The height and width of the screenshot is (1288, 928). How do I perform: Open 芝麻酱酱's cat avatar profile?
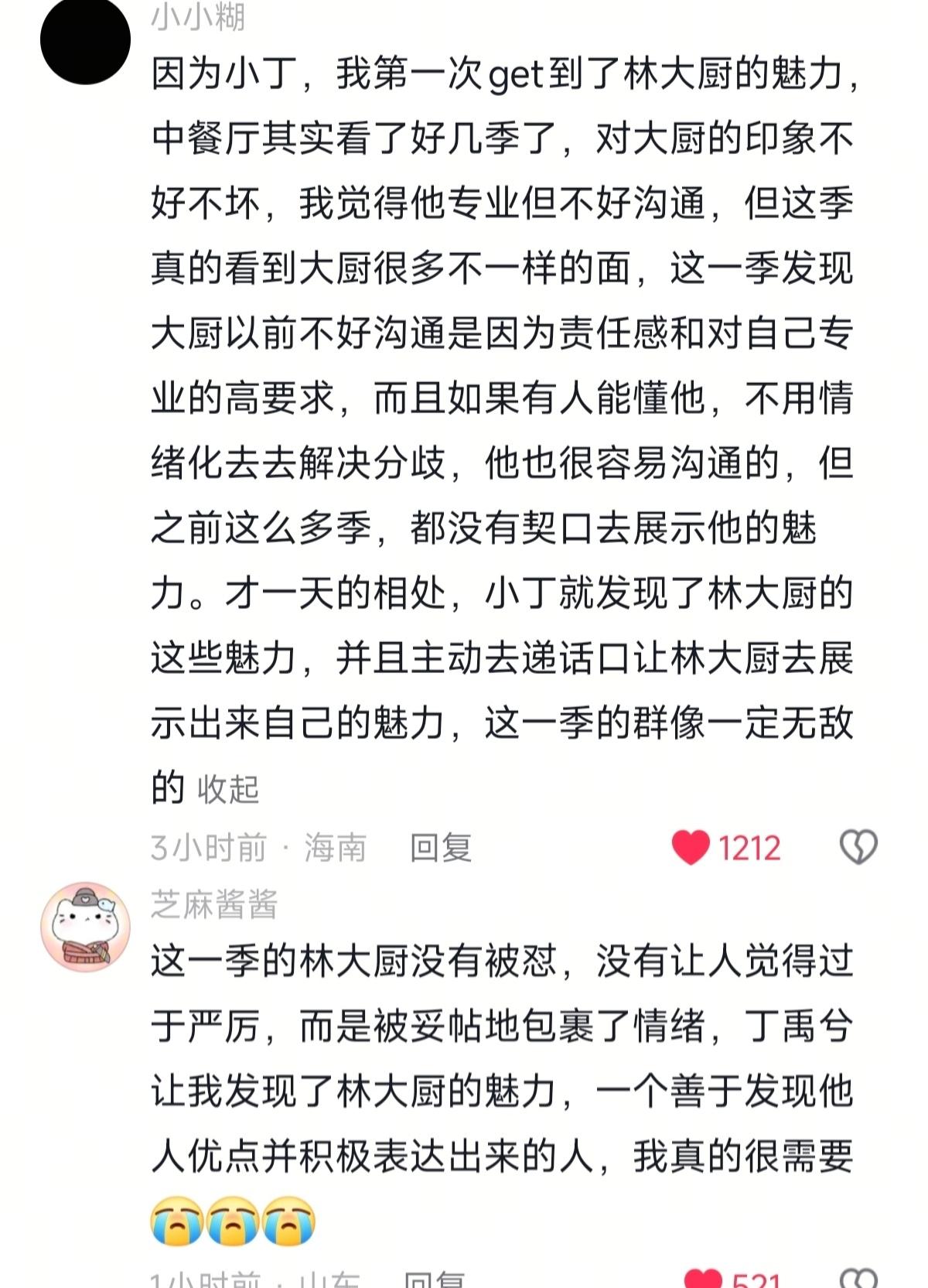point(85,926)
